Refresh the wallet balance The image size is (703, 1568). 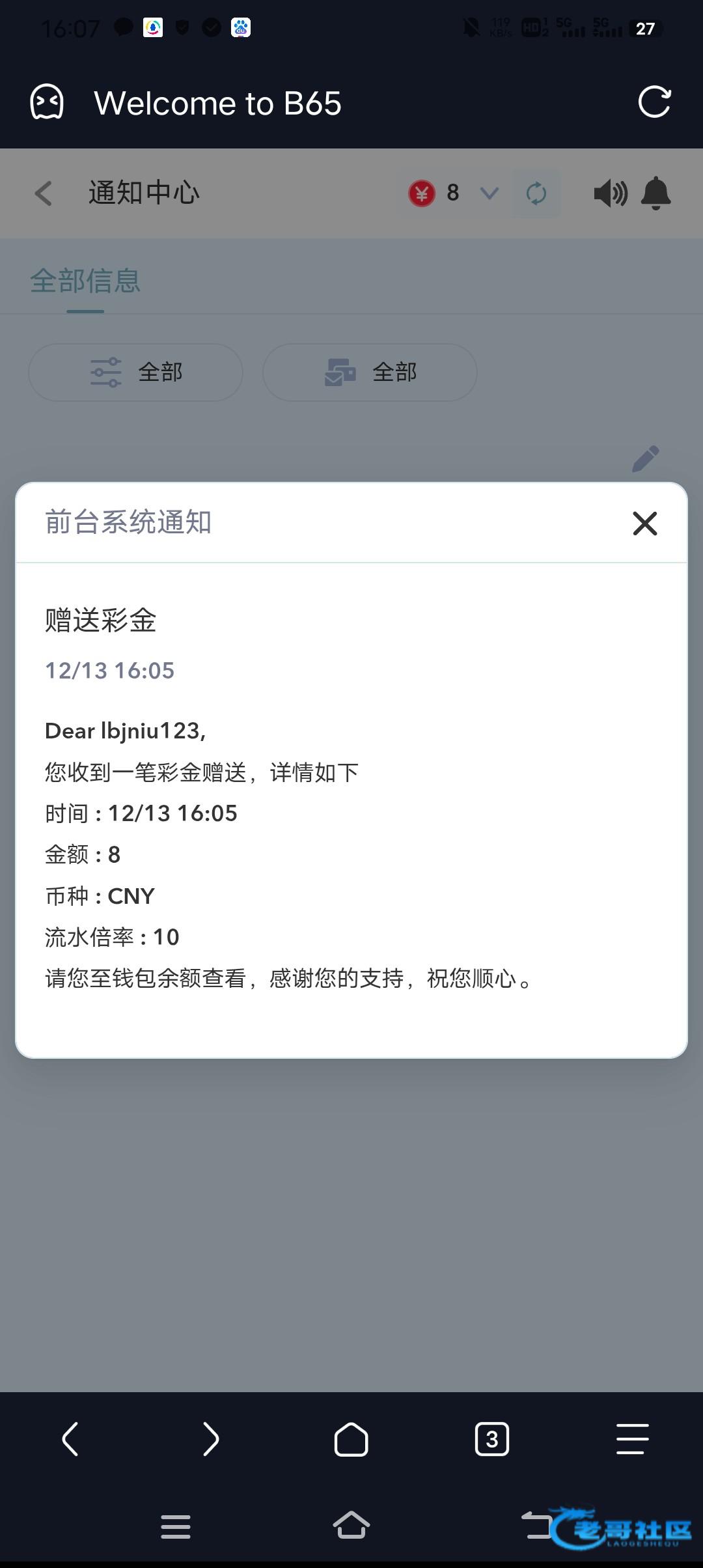click(536, 193)
